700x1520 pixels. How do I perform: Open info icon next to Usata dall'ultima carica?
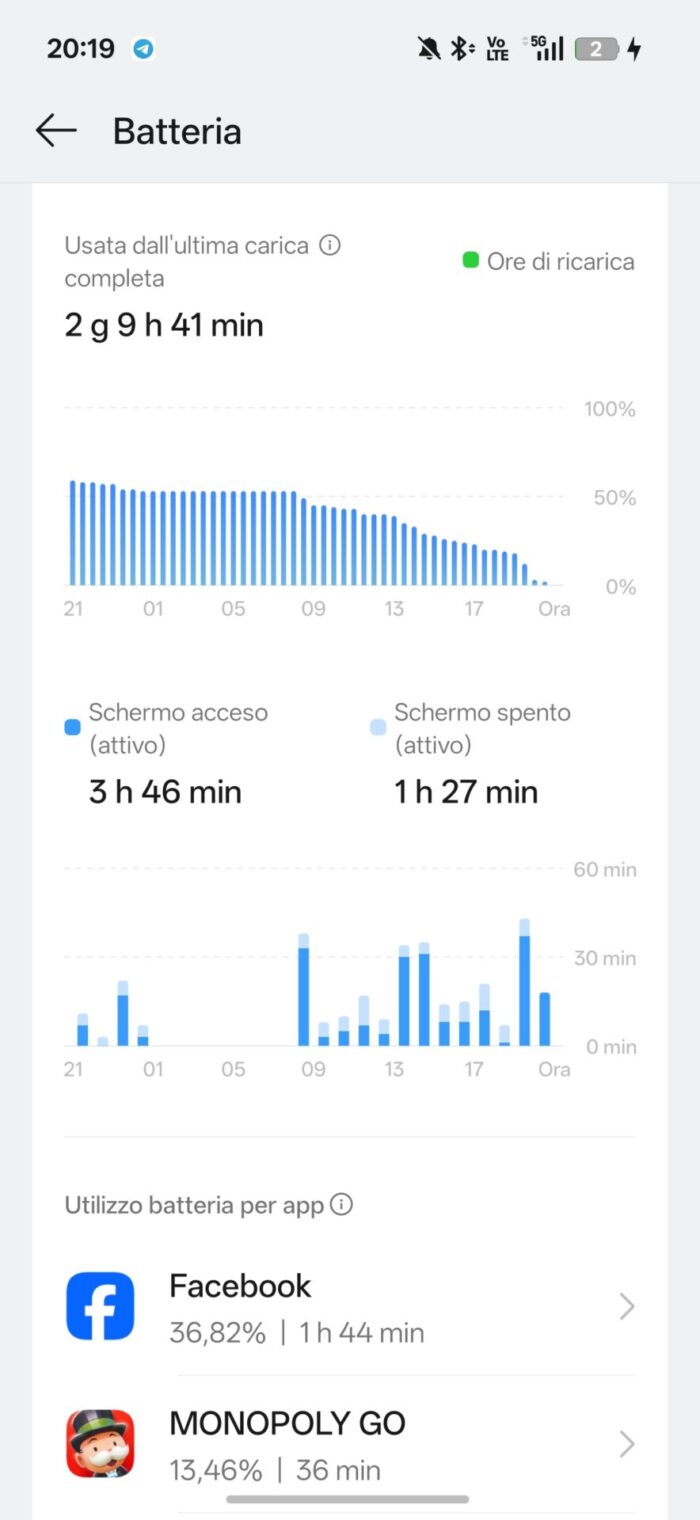pyautogui.click(x=330, y=245)
